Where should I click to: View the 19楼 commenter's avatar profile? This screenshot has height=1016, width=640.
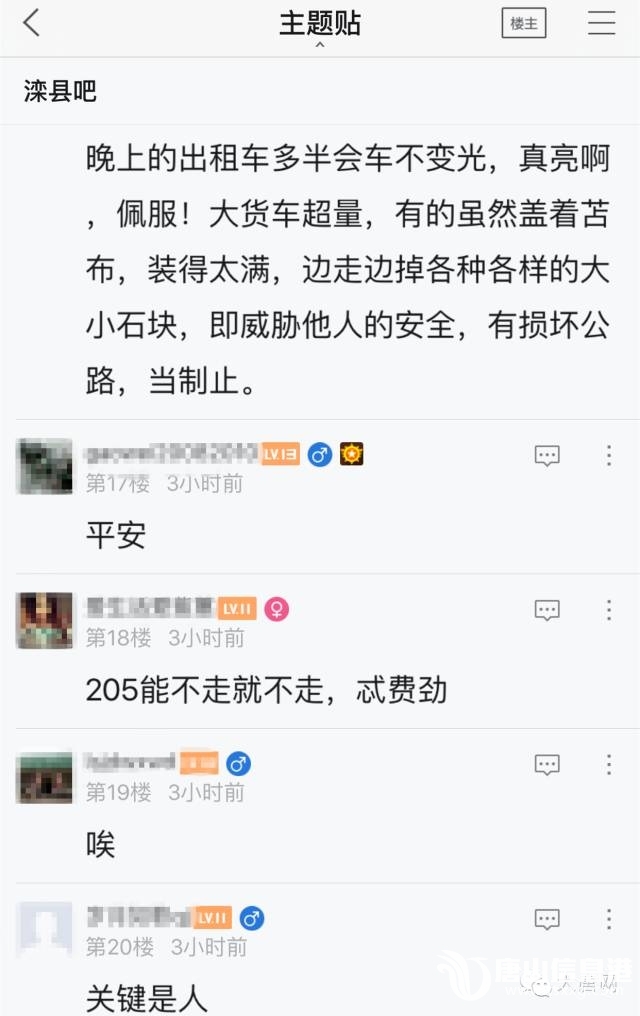[45, 775]
